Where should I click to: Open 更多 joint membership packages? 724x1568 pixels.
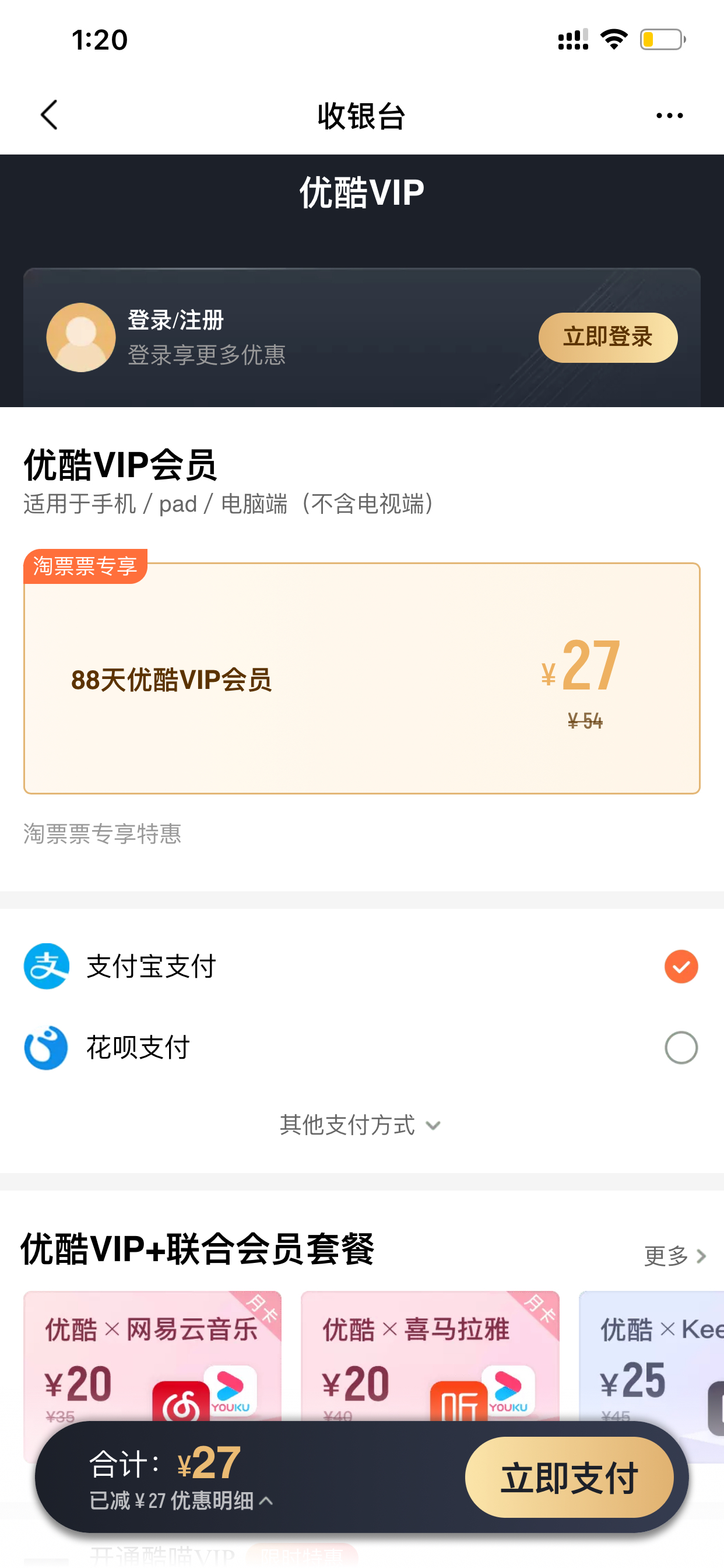point(674,1256)
